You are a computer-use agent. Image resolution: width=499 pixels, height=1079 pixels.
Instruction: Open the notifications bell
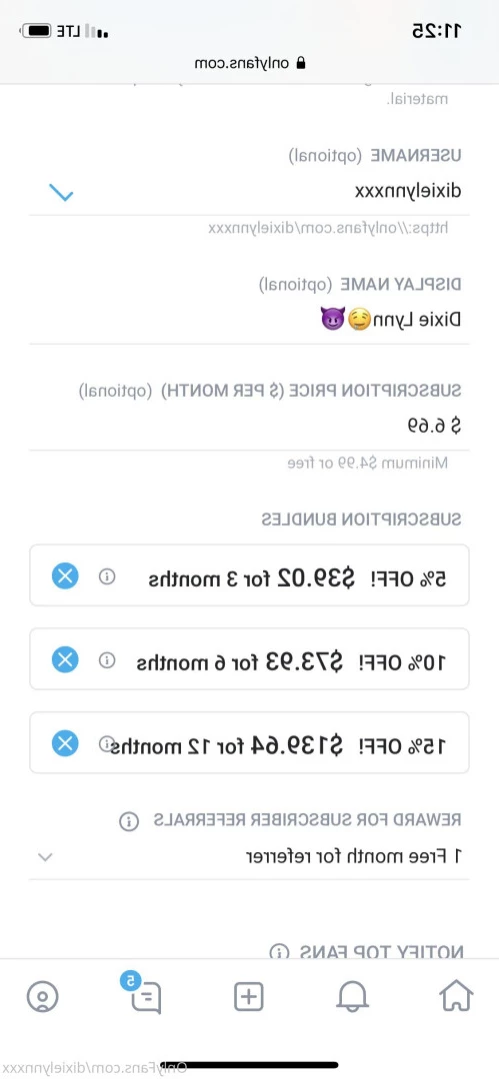coord(352,996)
